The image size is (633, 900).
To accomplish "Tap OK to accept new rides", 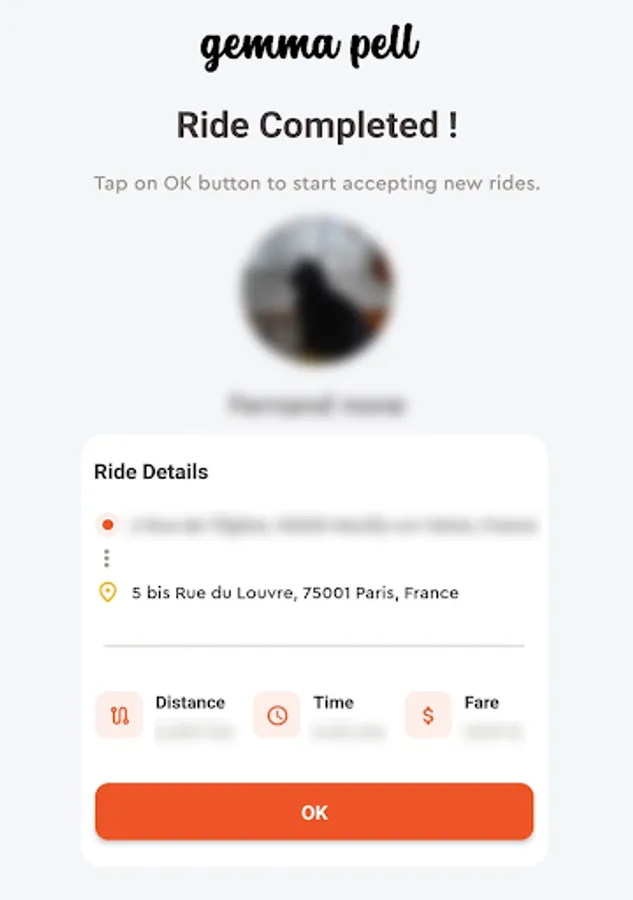I will click(x=314, y=812).
